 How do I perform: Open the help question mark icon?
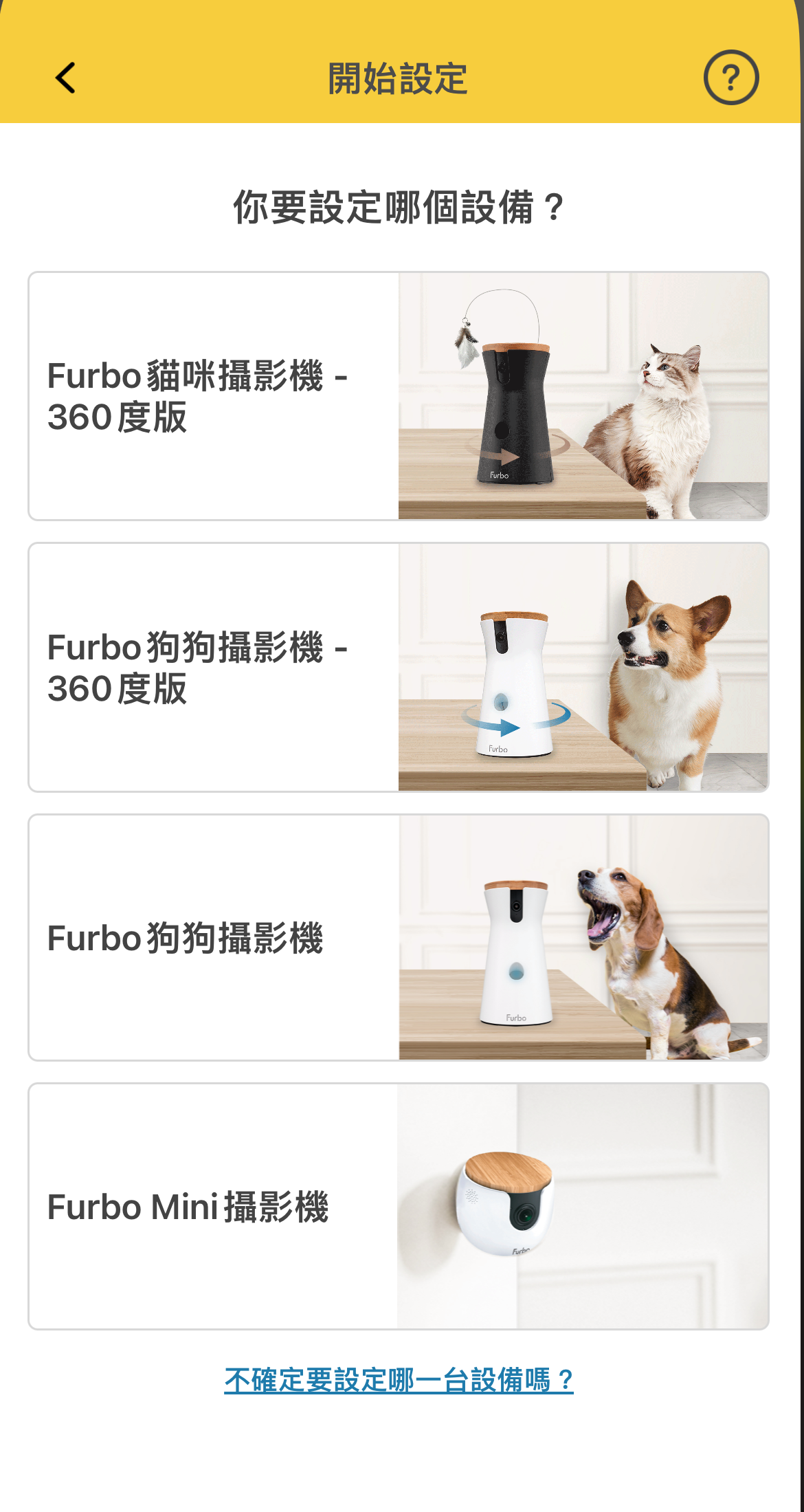[730, 78]
